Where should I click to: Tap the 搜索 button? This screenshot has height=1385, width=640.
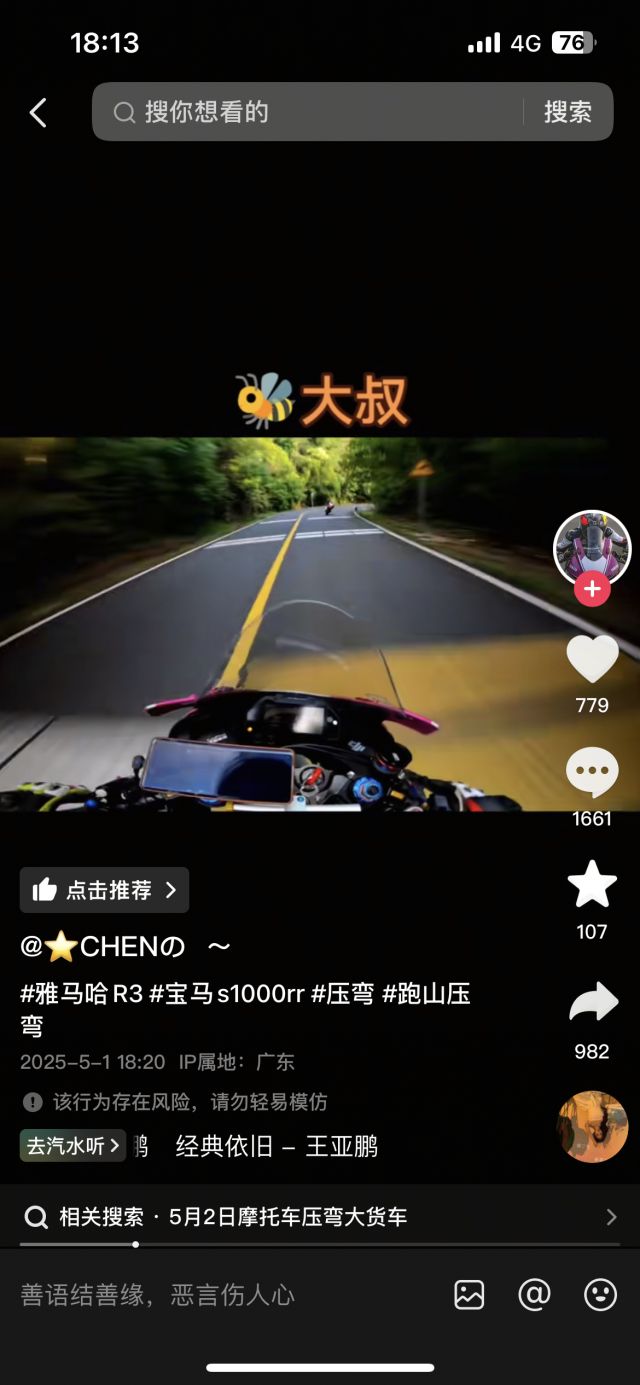tap(567, 112)
